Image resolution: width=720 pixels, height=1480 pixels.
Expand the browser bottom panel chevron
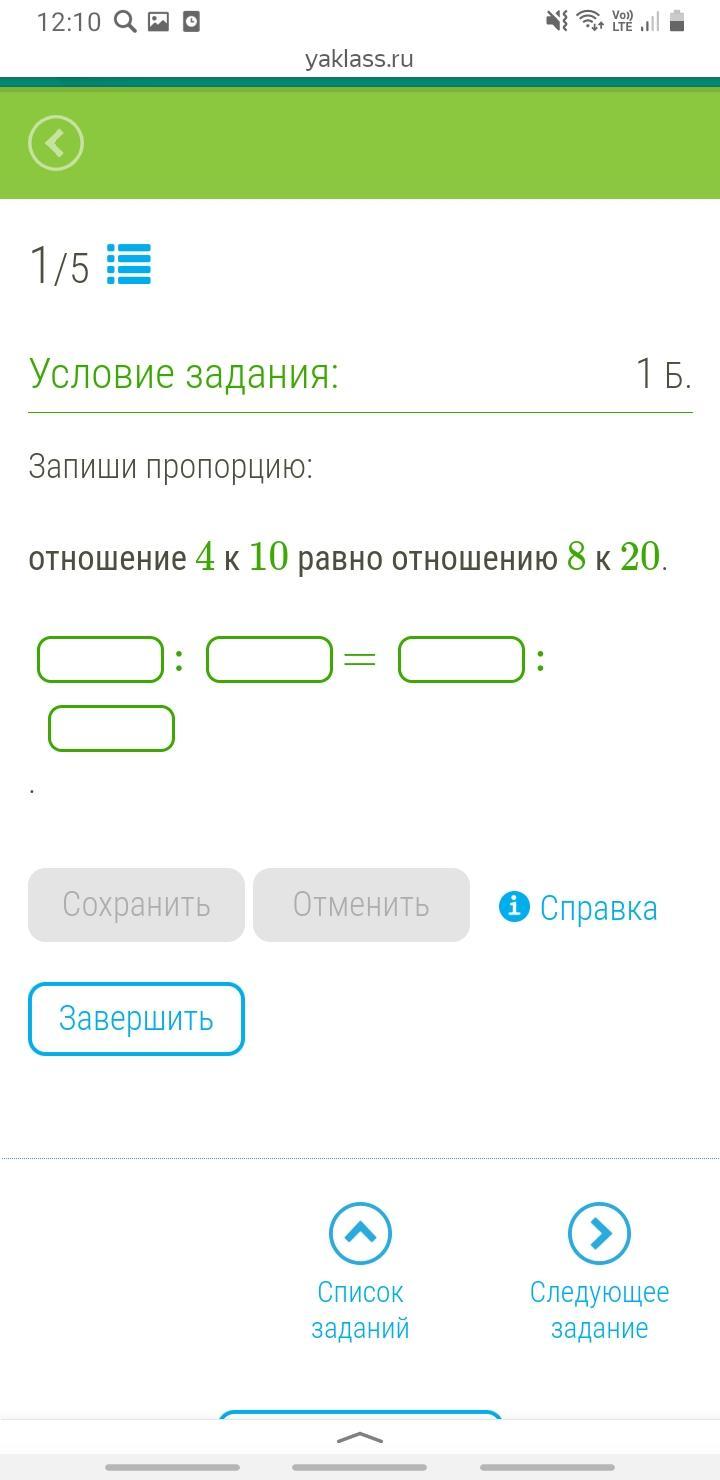tap(360, 1438)
